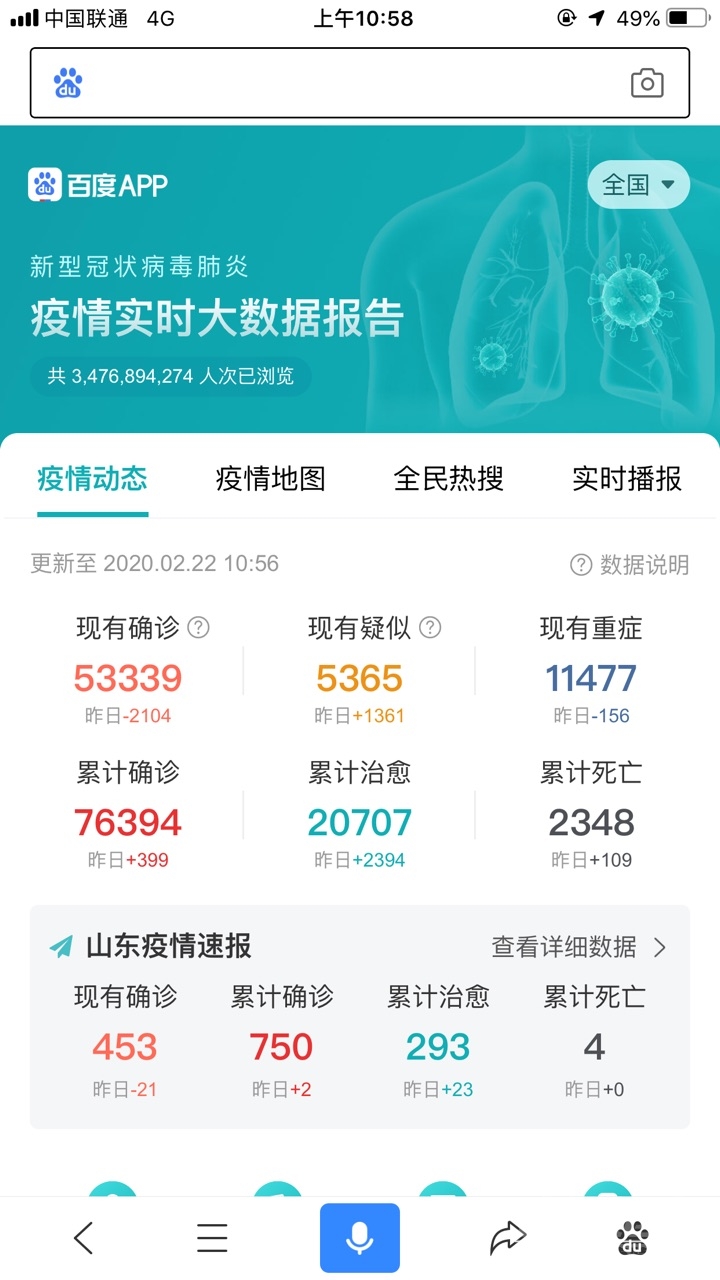The height and width of the screenshot is (1280, 720).
Task: Switch to the 疫情地图 tab
Action: click(x=270, y=479)
